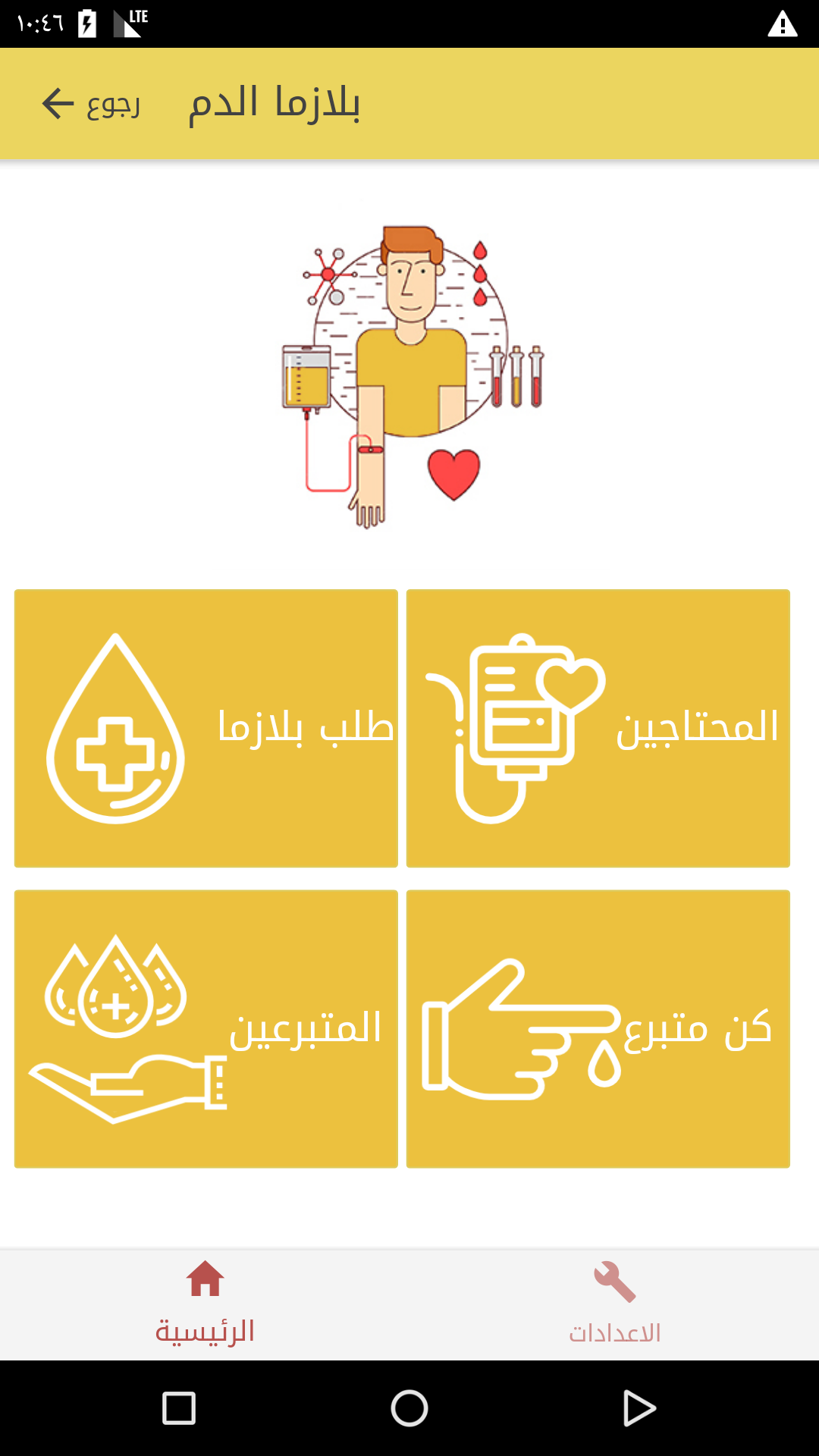The width and height of the screenshot is (819, 1456).
Task: Switch to the الرئيسية tab
Action: pos(205,1304)
